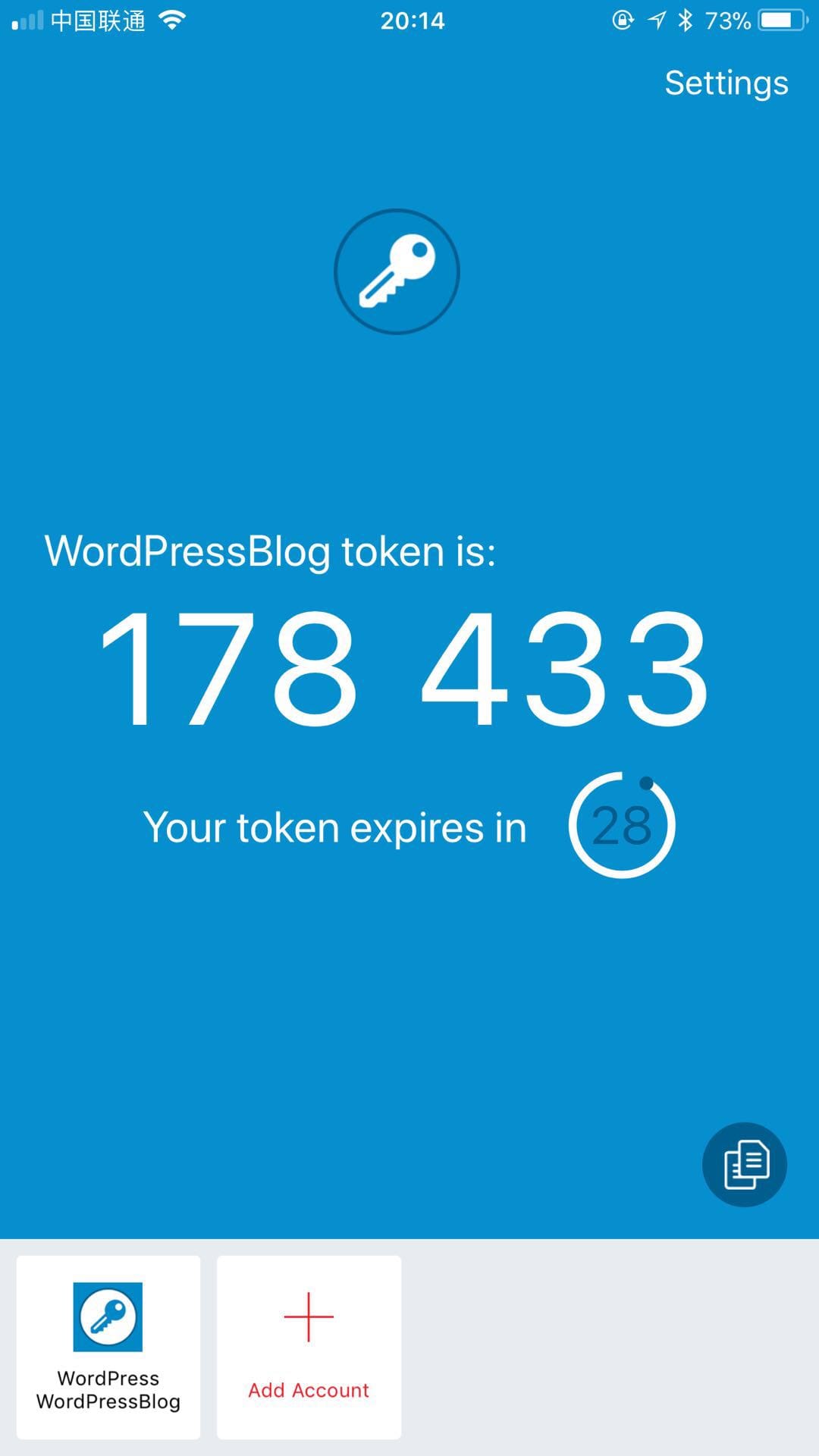This screenshot has width=819, height=1456.
Task: Copy the token with the clipboard button
Action: [x=744, y=1164]
